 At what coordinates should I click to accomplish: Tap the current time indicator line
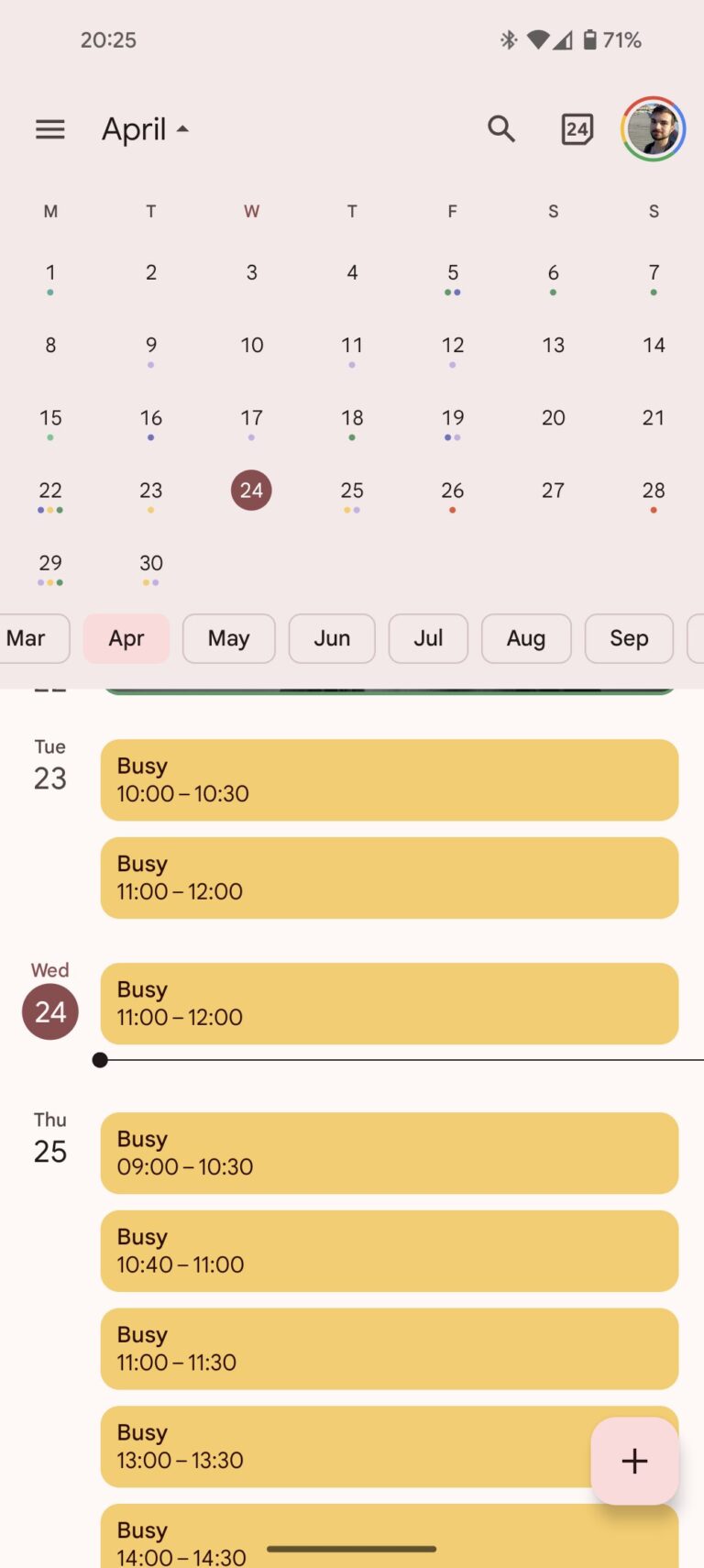[x=367, y=1060]
